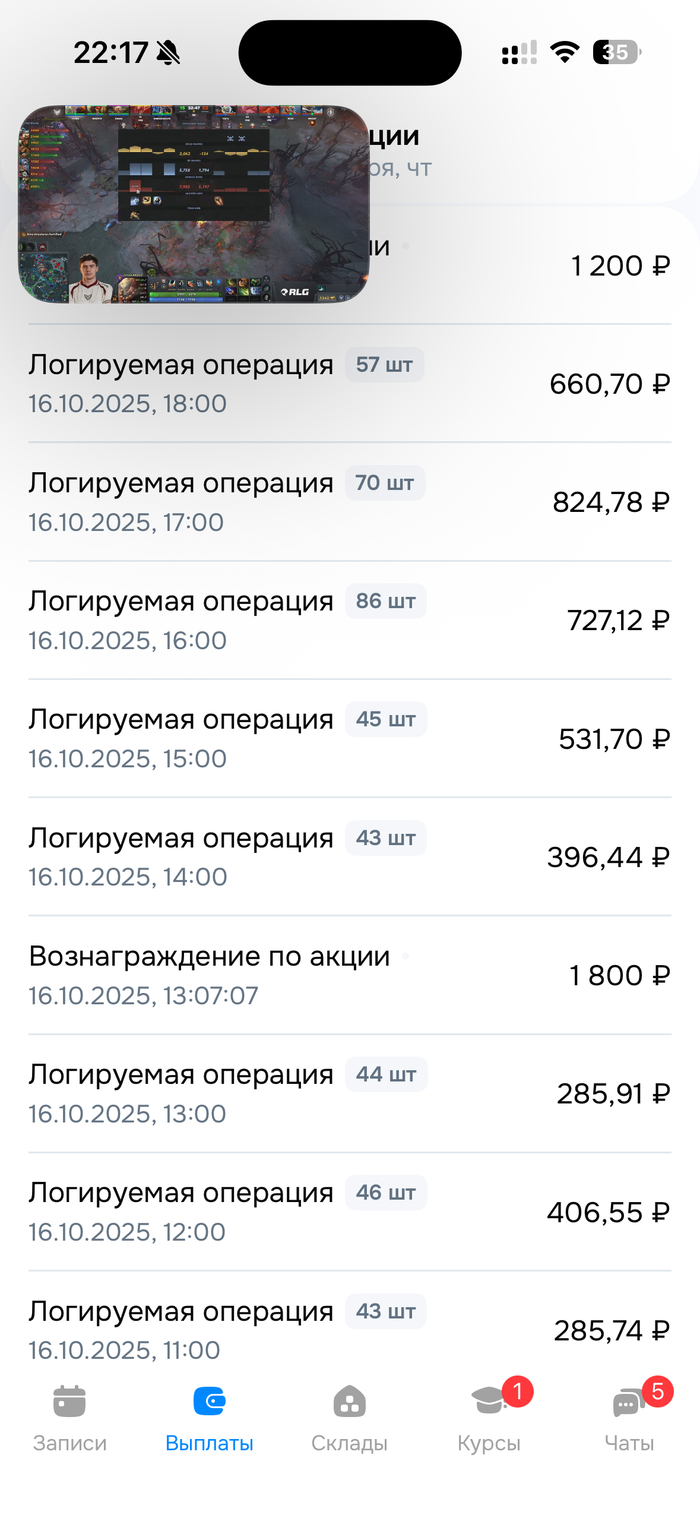Open the 824,78 ₽ operation at 17:00
Viewport: 700px width, 1518px height.
click(349, 501)
